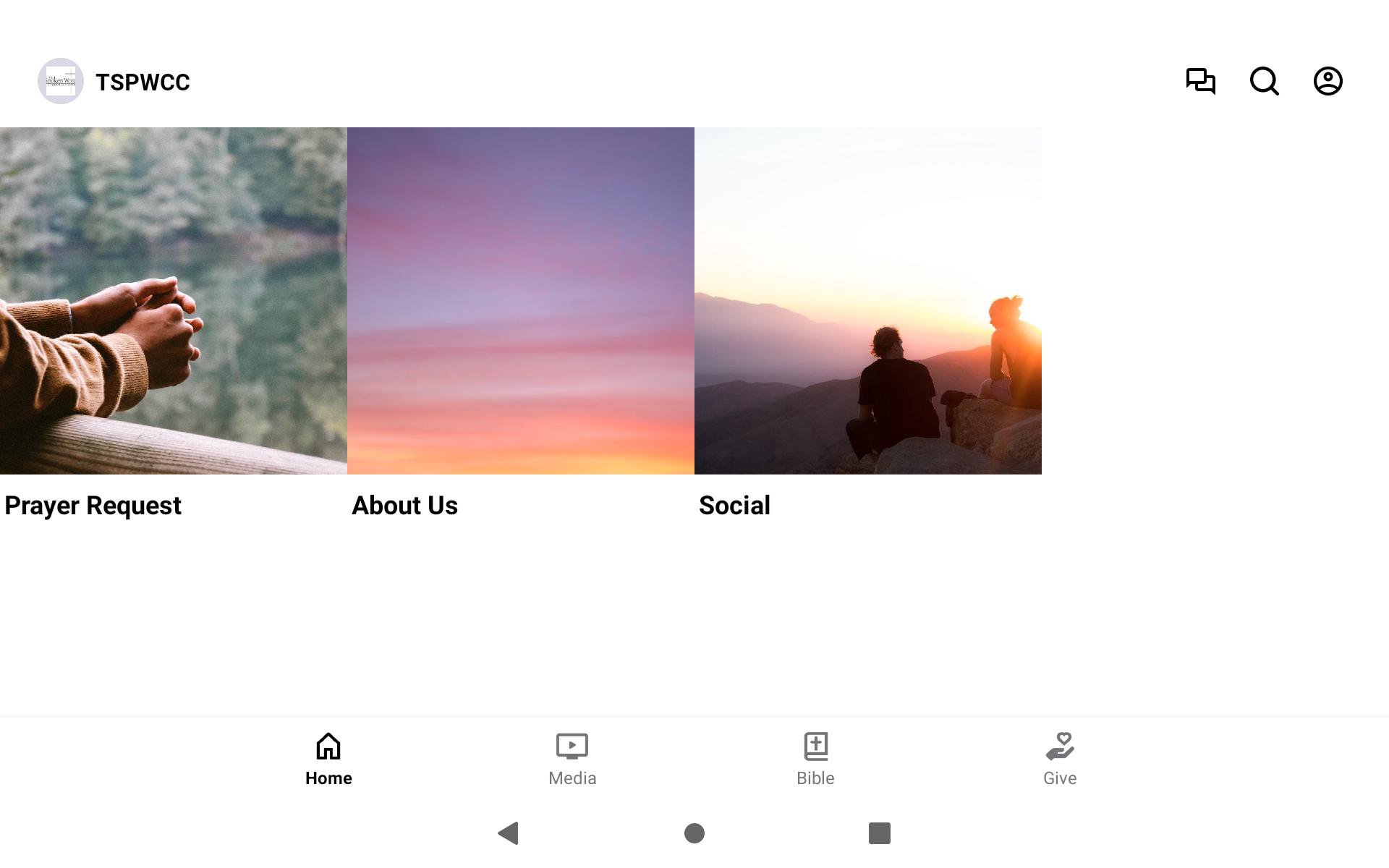Switch to the Give tab
1389x868 pixels.
point(1060,759)
